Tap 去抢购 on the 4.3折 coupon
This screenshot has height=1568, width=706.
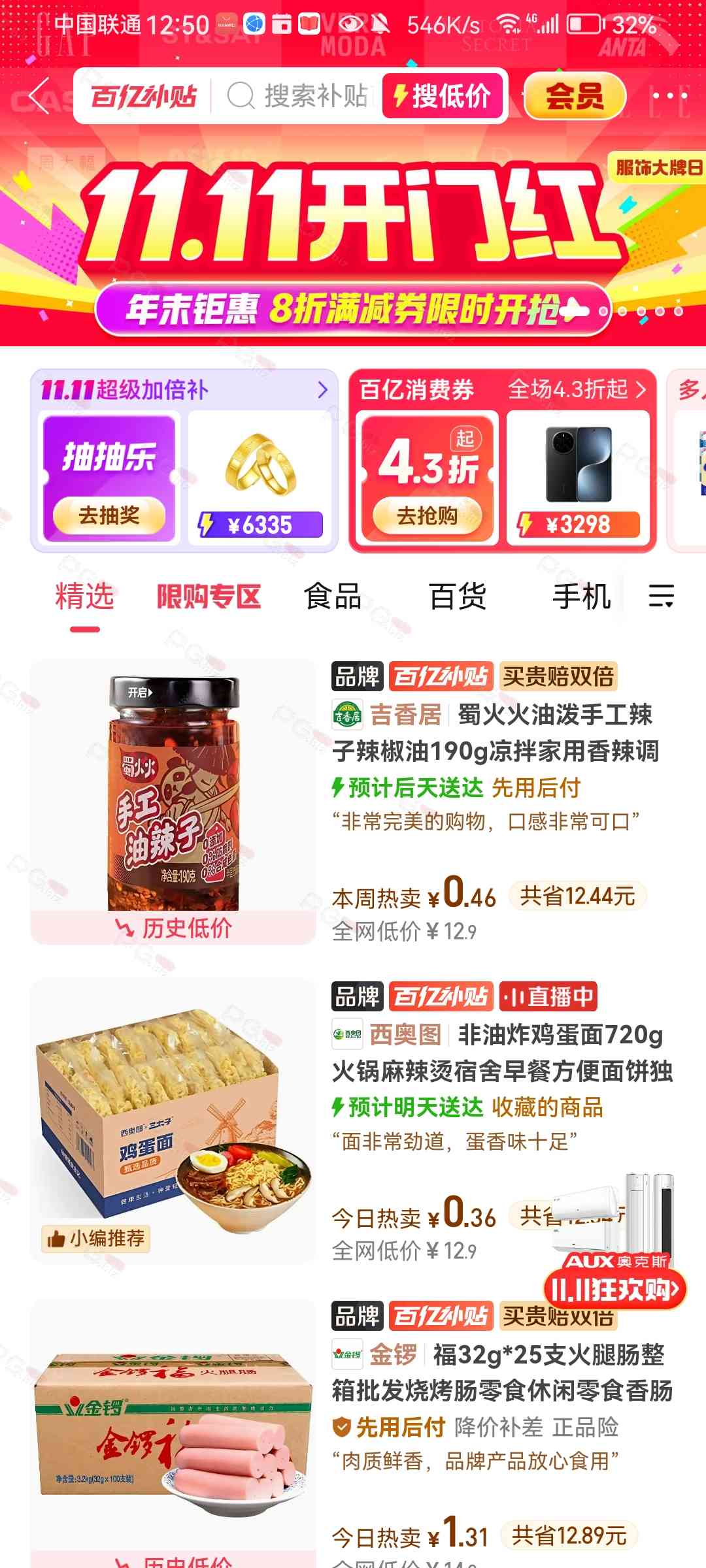pyautogui.click(x=427, y=515)
